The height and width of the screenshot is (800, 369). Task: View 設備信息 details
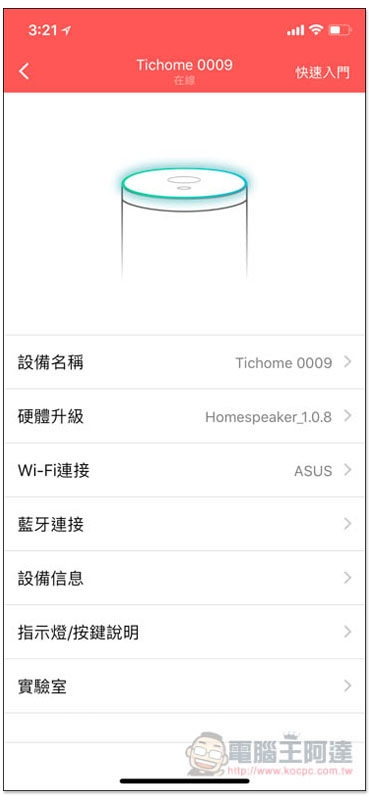click(x=184, y=578)
